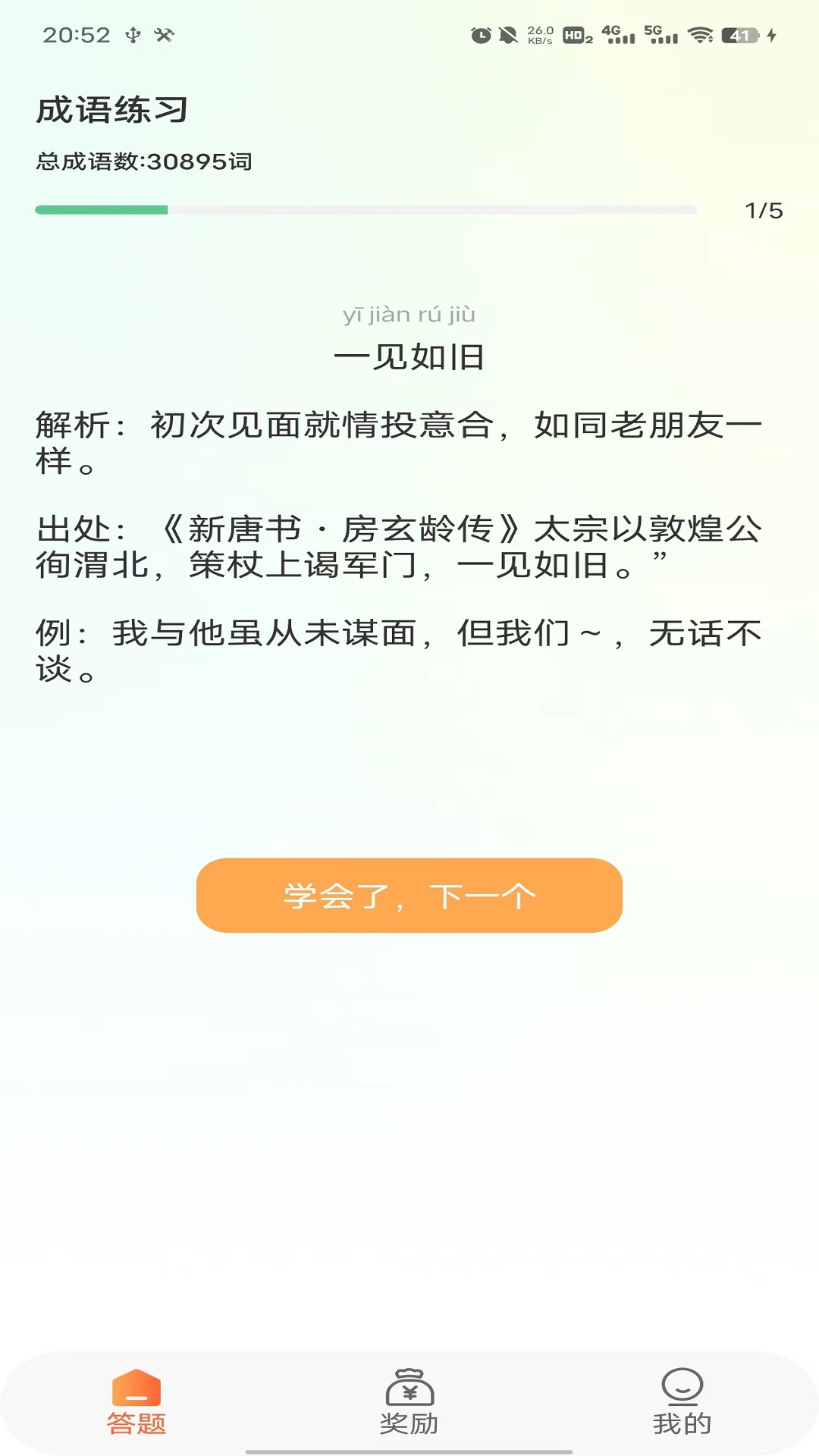The width and height of the screenshot is (819, 1456).
Task: Tap the USB connection icon
Action: pyautogui.click(x=133, y=33)
